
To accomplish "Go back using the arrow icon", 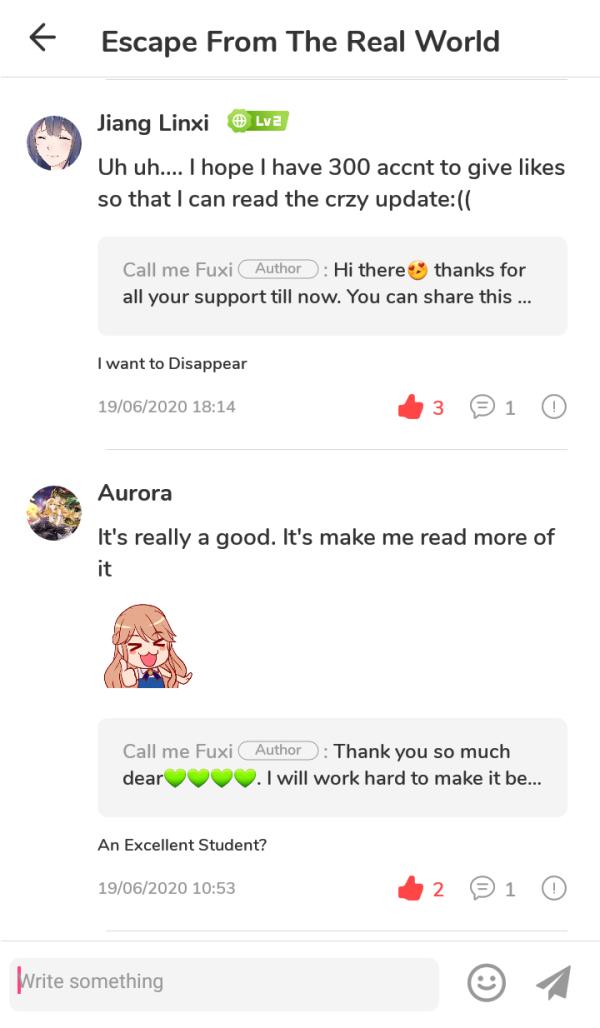I will pos(43,37).
